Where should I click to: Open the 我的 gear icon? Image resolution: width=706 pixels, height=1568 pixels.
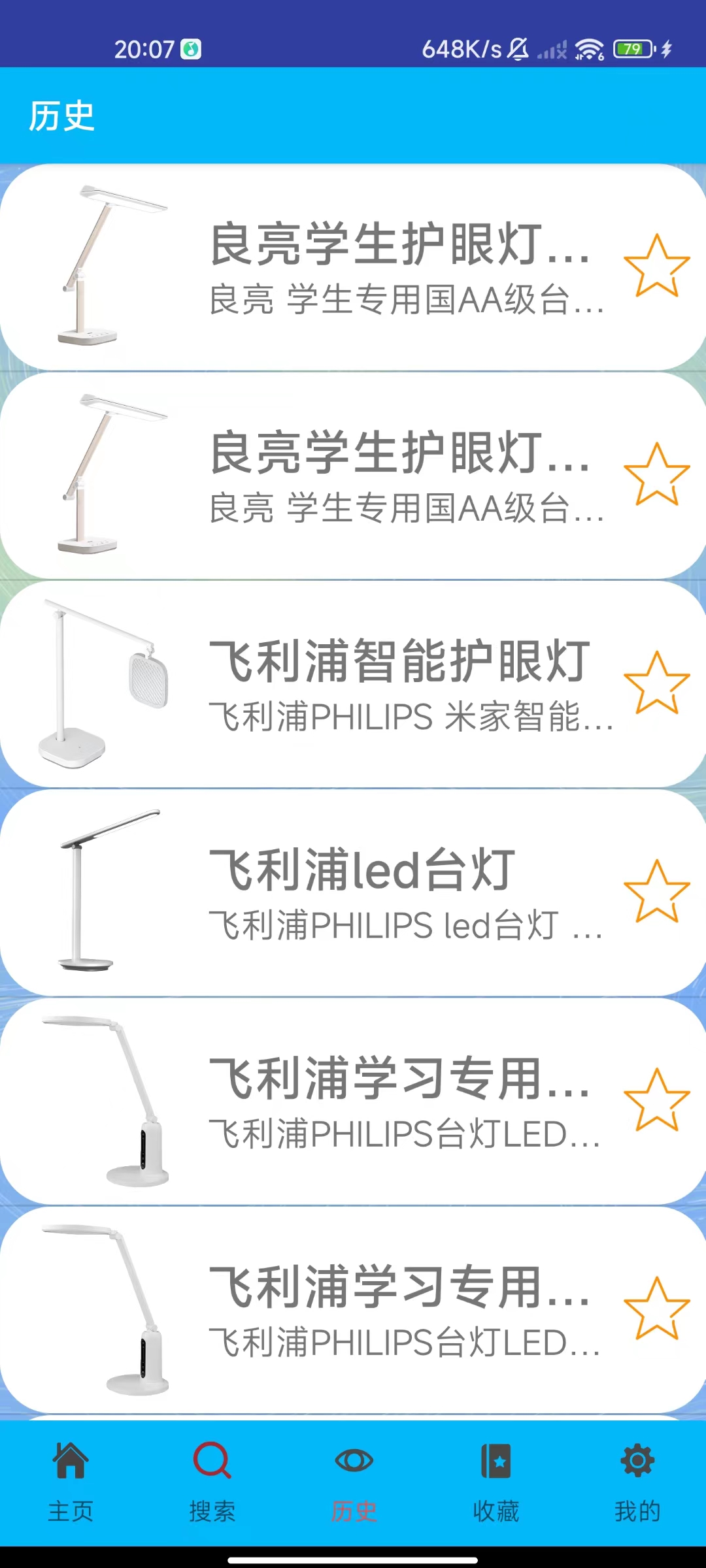pos(635,1462)
